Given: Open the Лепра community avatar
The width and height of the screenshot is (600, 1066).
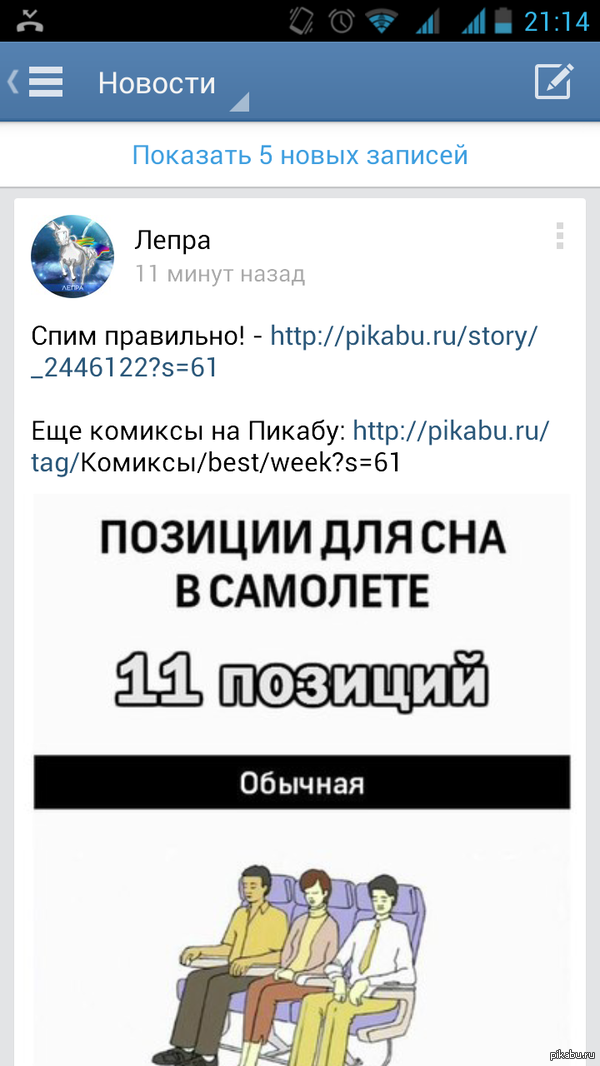Looking at the screenshot, I should (x=73, y=256).
